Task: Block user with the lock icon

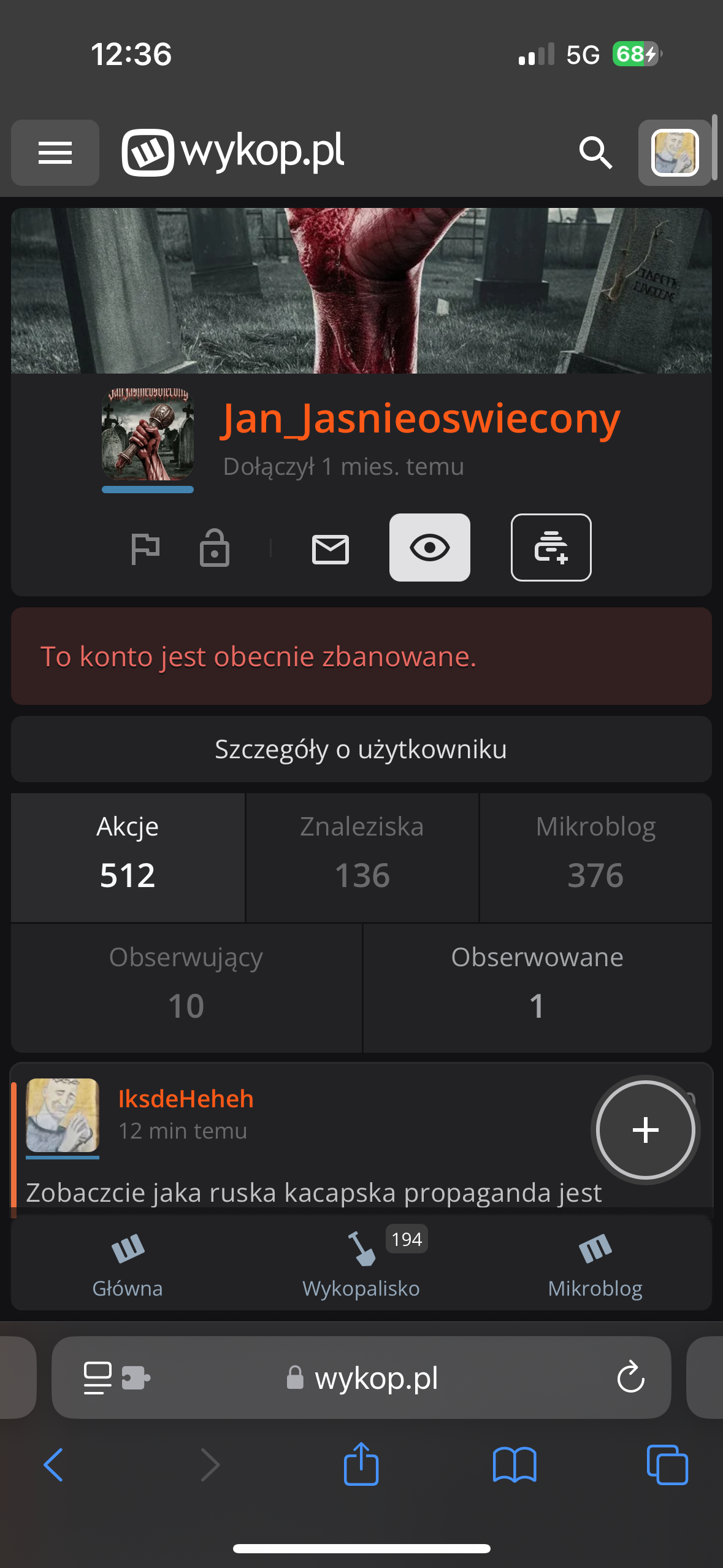Action: (x=214, y=548)
